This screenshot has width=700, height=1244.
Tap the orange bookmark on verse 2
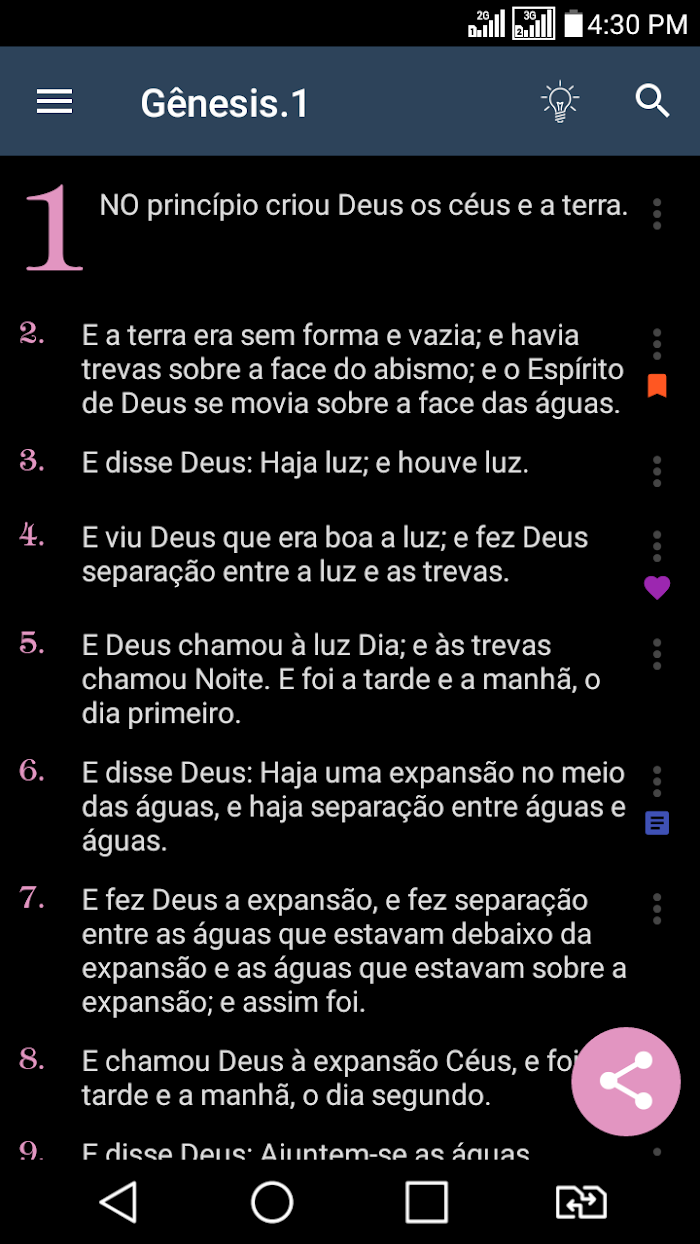coord(657,385)
